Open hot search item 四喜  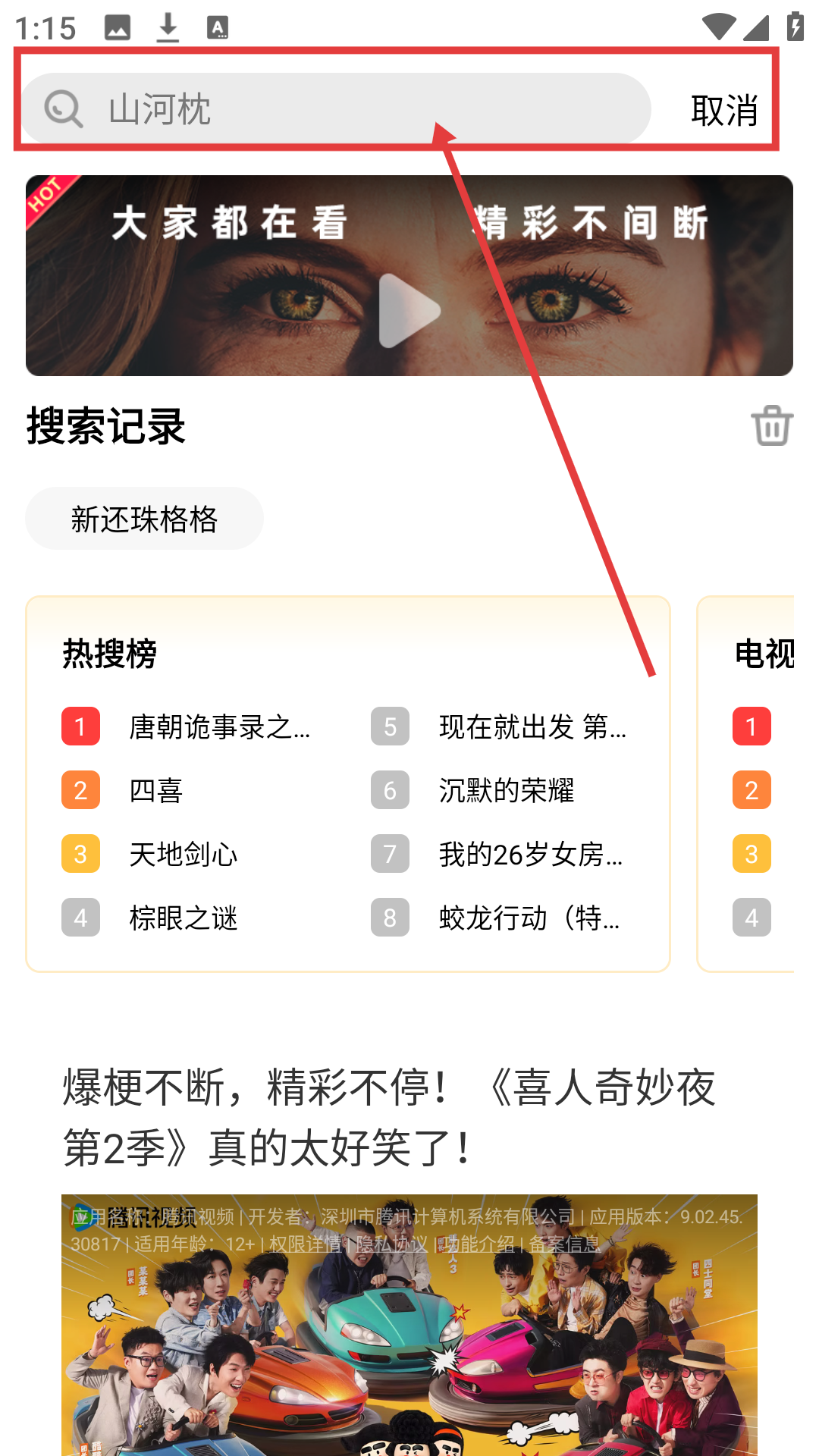(156, 790)
